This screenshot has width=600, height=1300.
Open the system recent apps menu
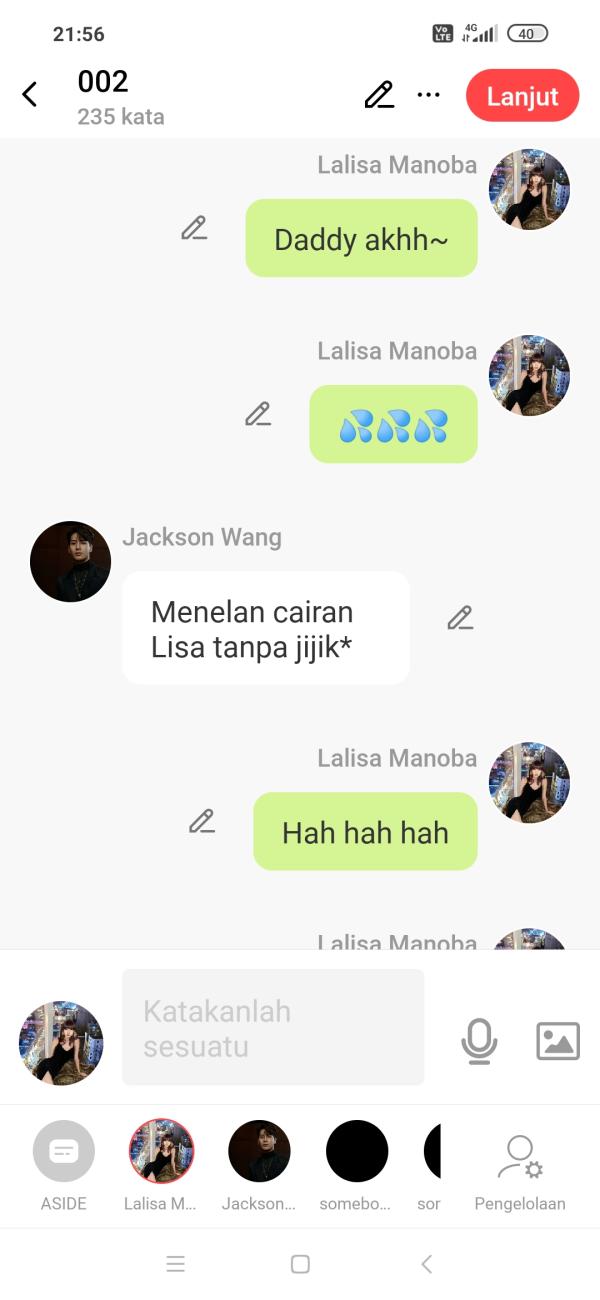point(176,1264)
